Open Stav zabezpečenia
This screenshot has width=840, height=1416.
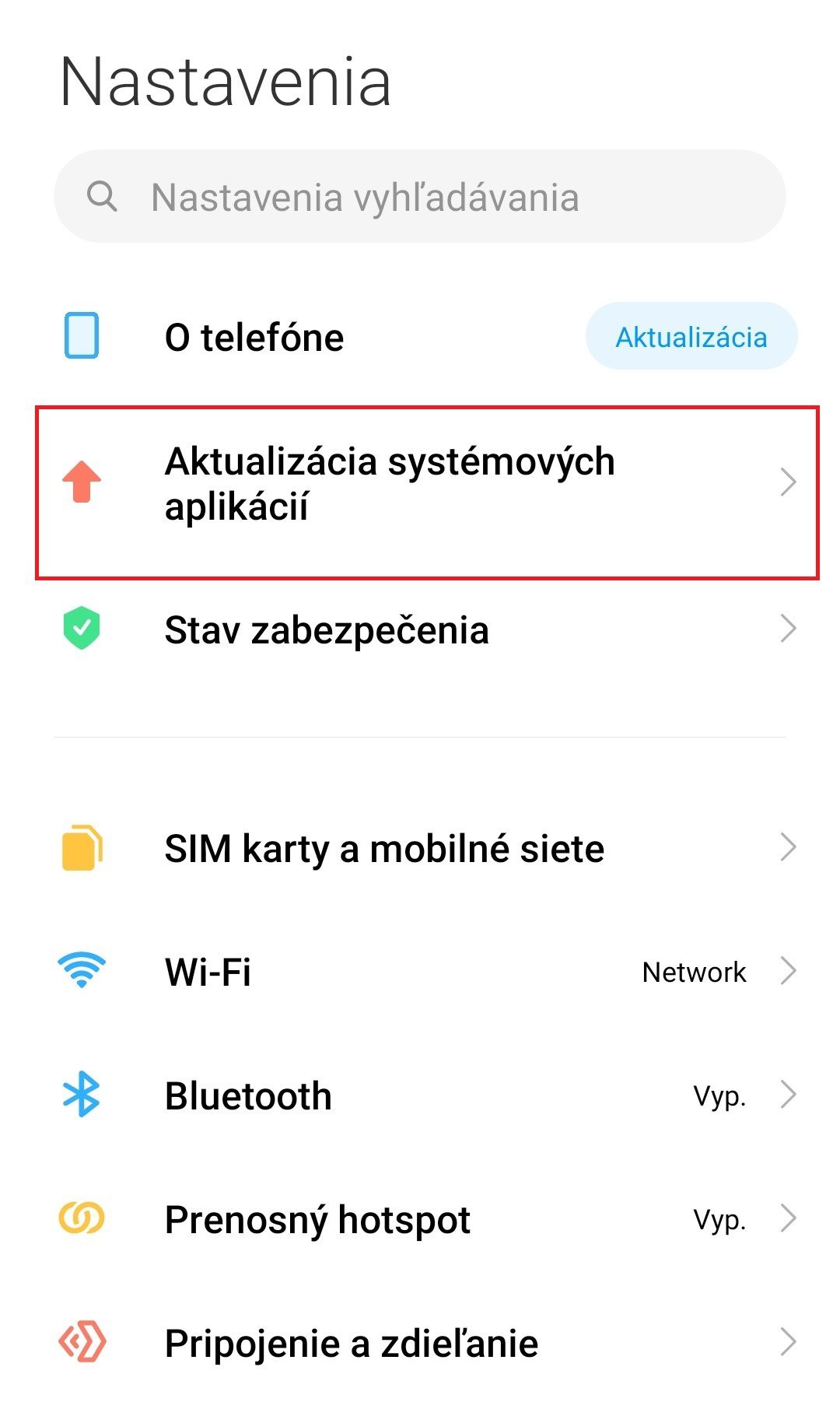click(420, 629)
